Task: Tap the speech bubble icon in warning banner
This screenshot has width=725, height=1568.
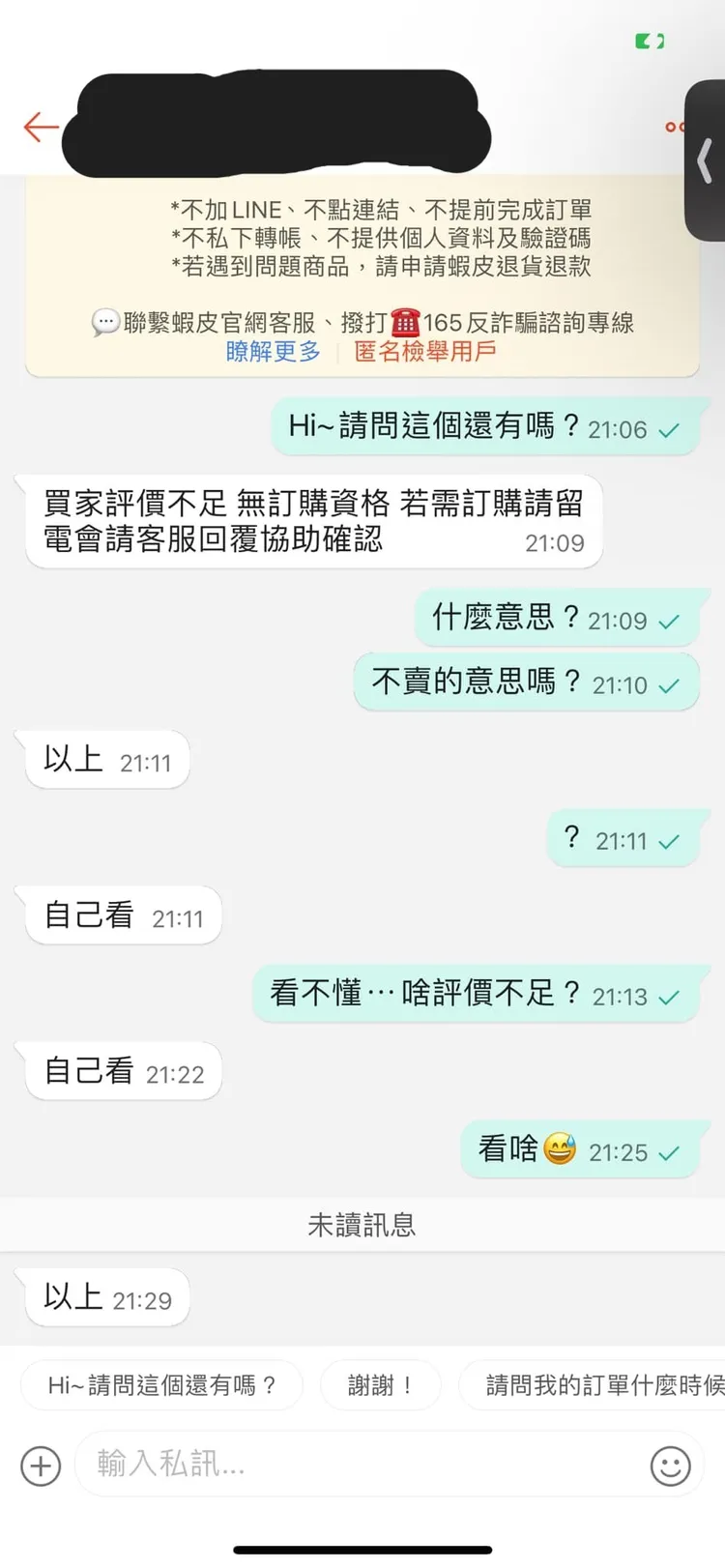Action: 107,321
